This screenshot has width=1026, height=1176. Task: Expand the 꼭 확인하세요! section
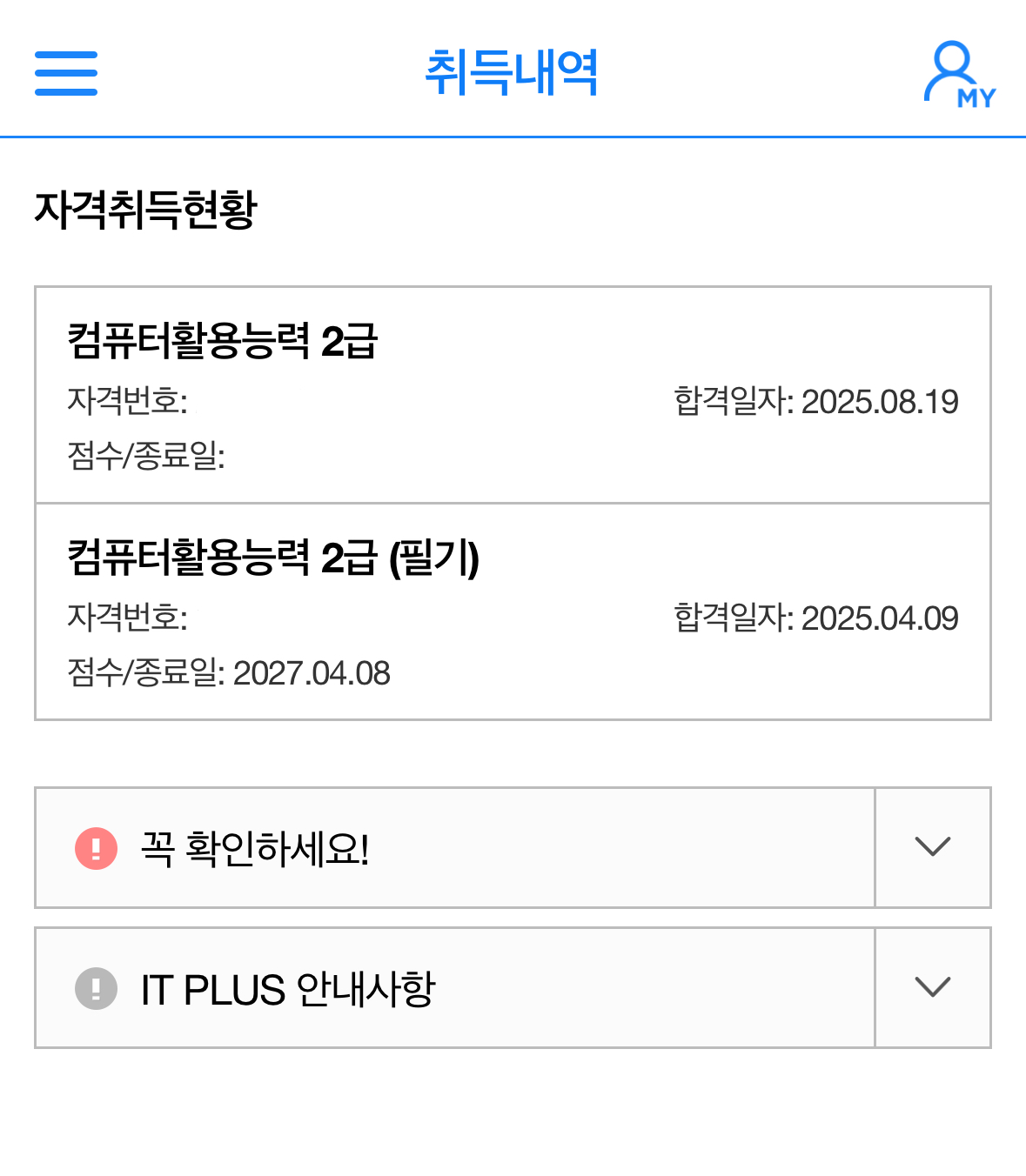pos(932,847)
